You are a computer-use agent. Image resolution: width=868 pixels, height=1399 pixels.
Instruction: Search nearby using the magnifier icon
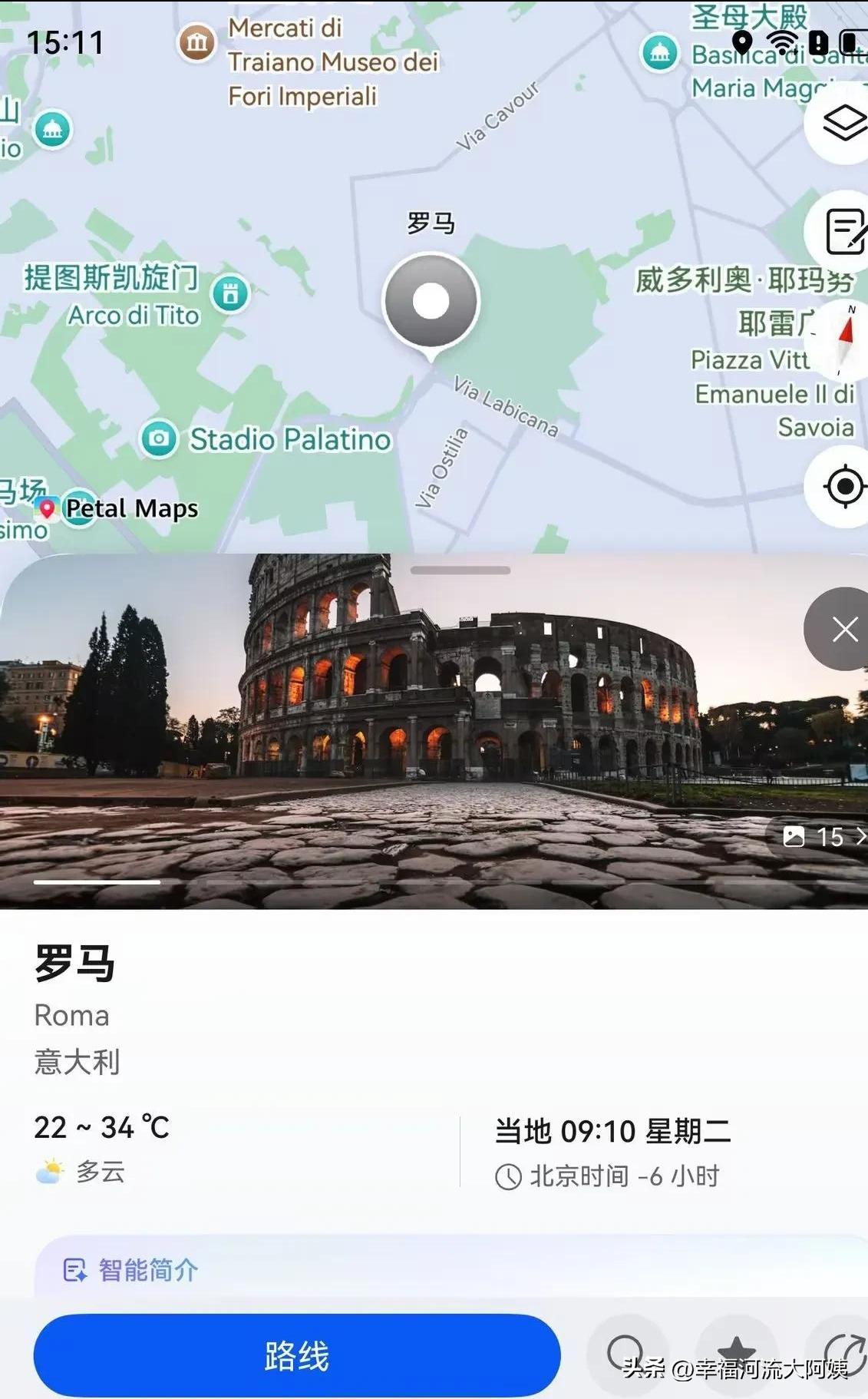625,1353
